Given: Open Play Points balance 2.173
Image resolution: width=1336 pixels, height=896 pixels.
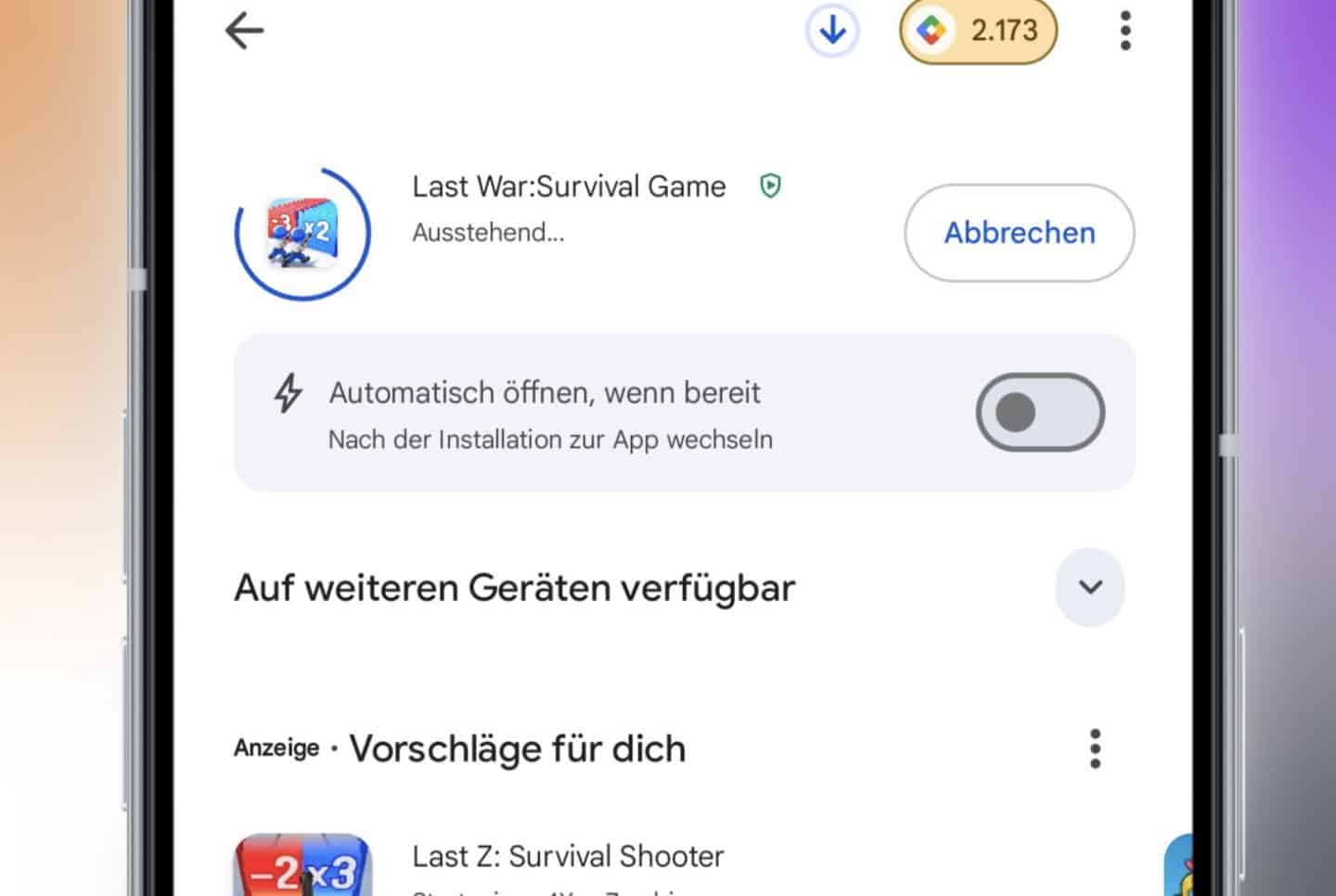Looking at the screenshot, I should [978, 32].
